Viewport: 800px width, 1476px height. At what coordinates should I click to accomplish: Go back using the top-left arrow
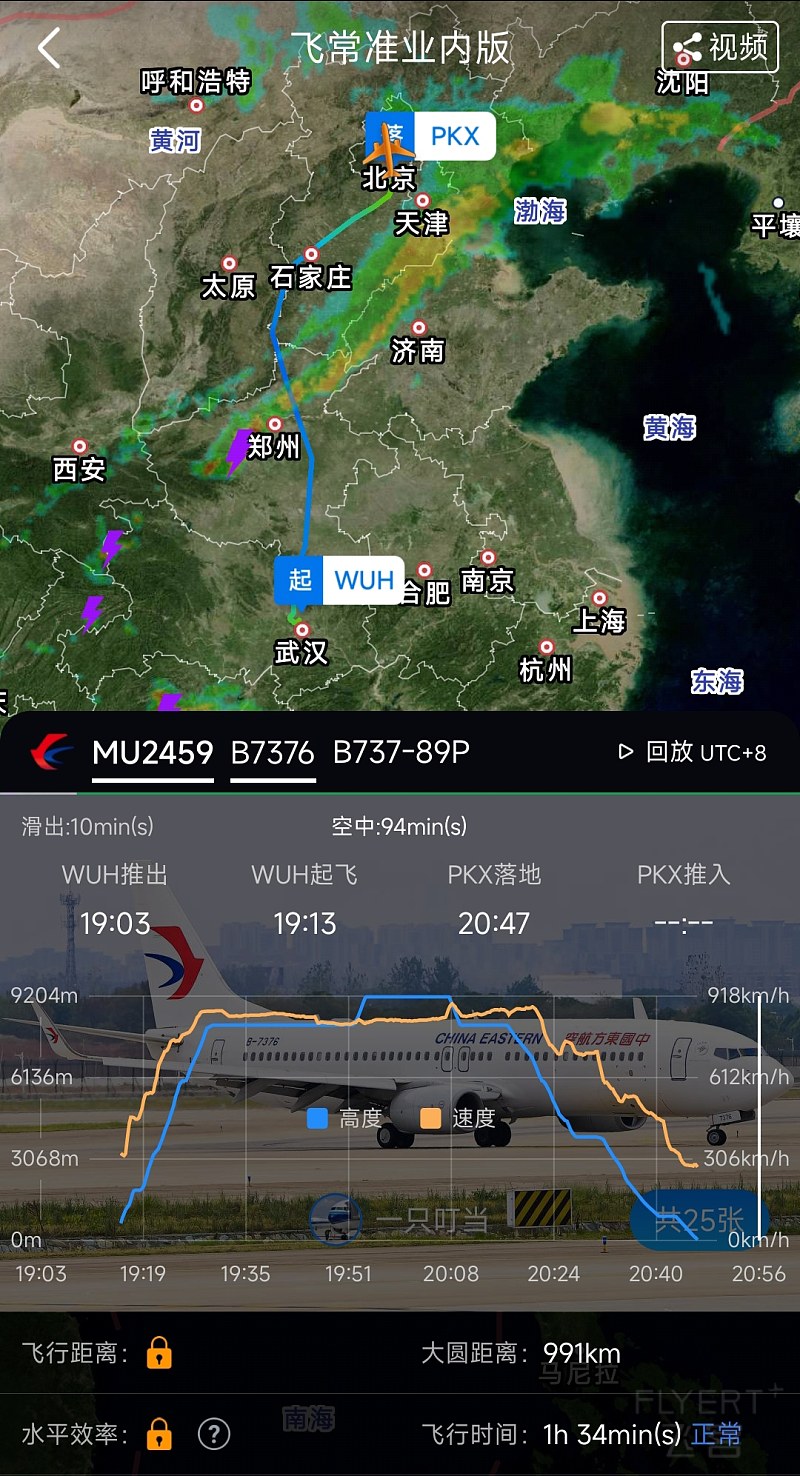48,48
